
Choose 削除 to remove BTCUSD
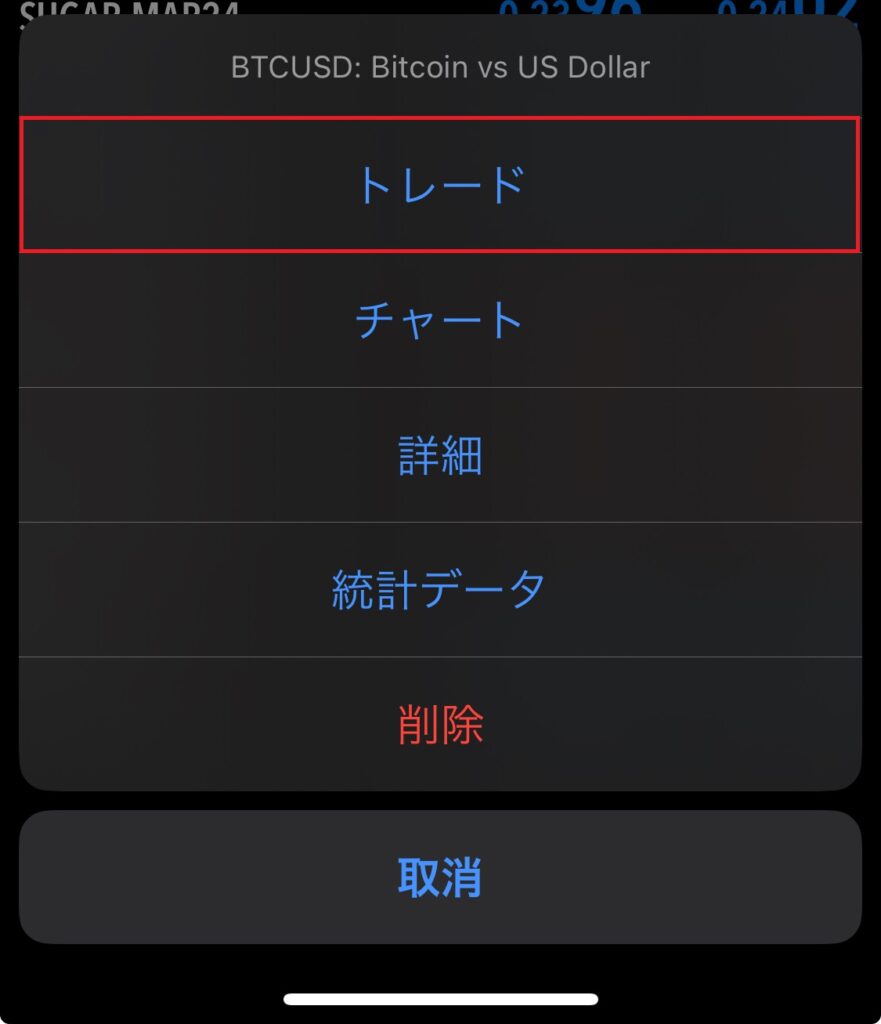click(x=440, y=725)
